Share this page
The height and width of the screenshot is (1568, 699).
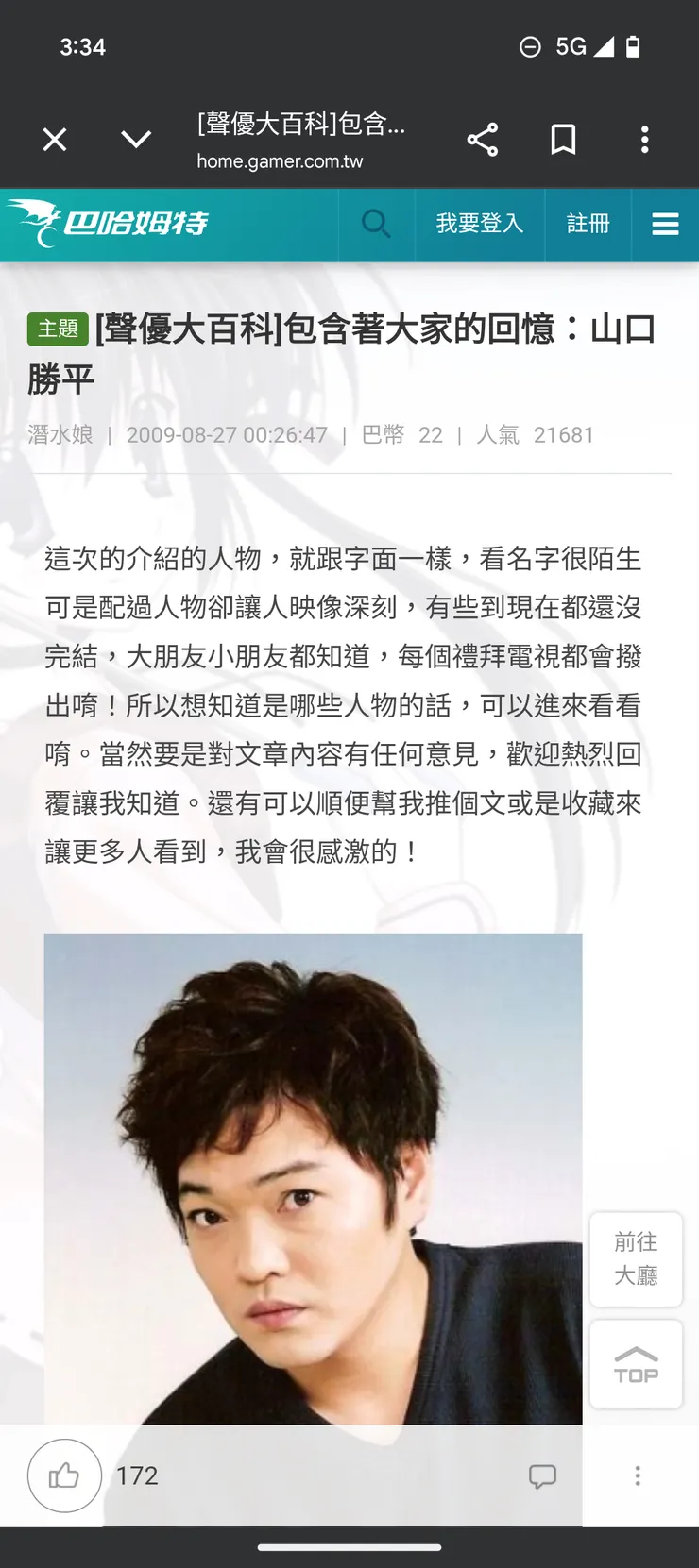482,140
